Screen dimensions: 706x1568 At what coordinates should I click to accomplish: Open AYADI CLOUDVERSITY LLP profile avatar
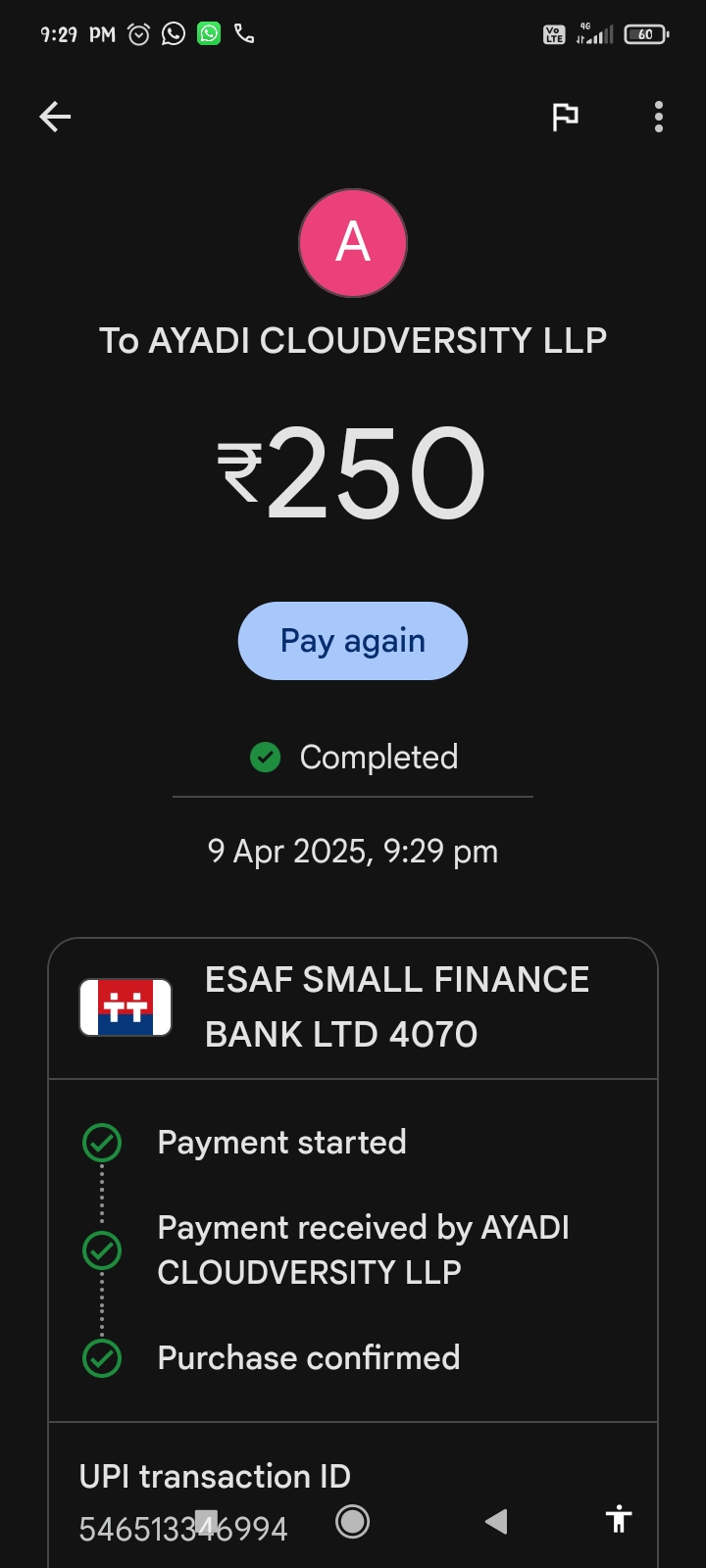point(353,243)
